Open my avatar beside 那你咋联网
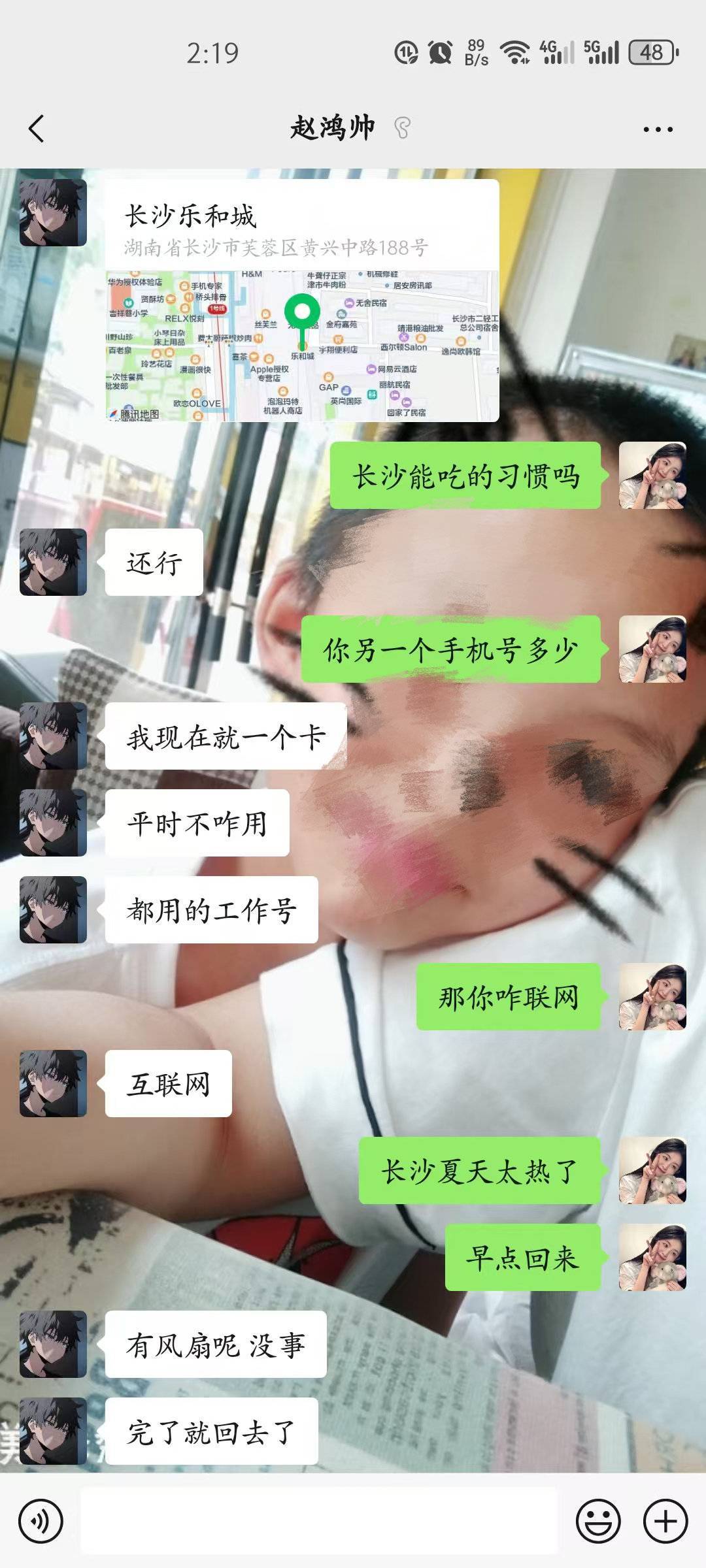Image resolution: width=706 pixels, height=1568 pixels. coord(652,997)
